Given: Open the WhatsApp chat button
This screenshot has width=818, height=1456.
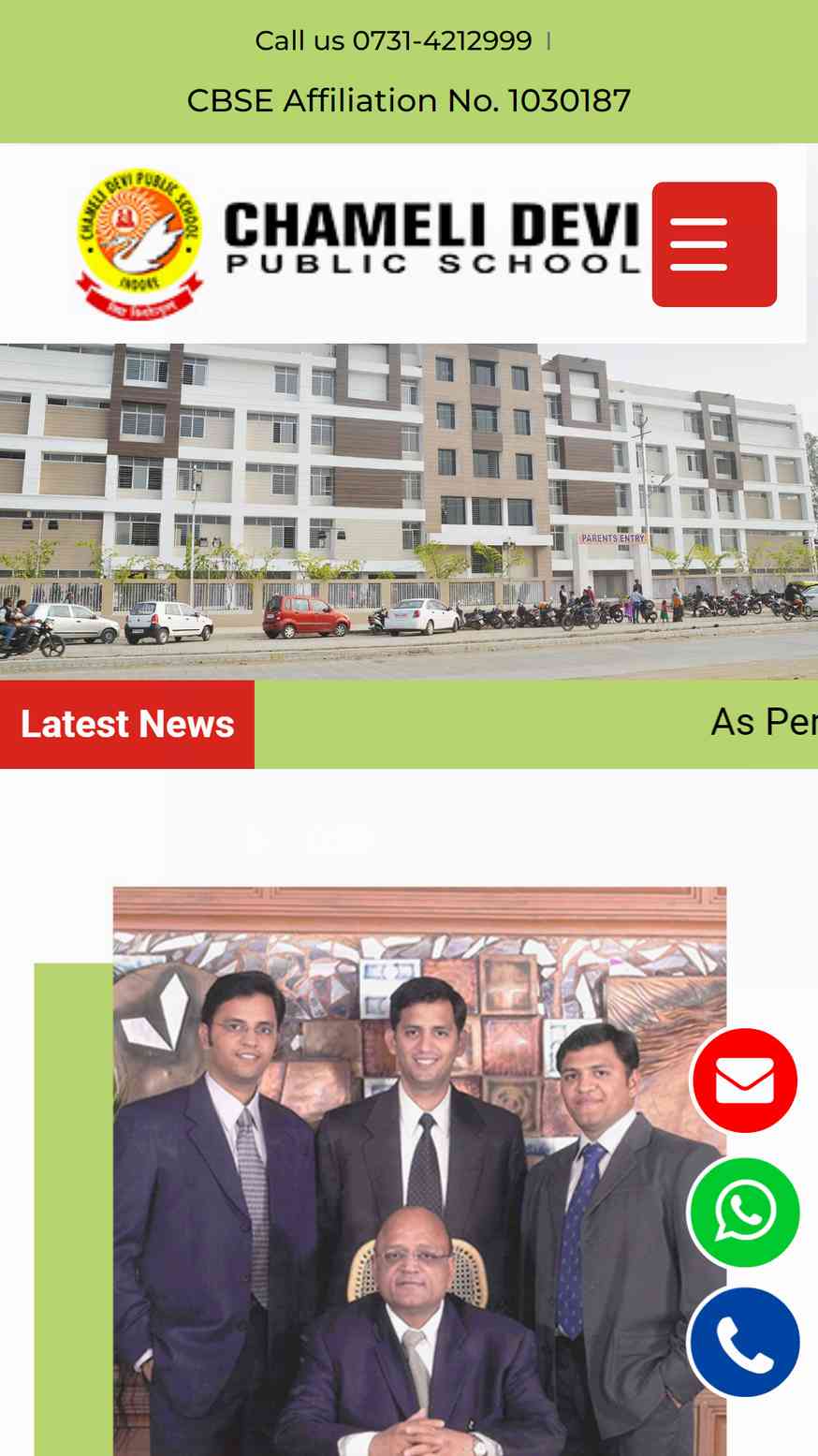Looking at the screenshot, I should pos(744,1212).
